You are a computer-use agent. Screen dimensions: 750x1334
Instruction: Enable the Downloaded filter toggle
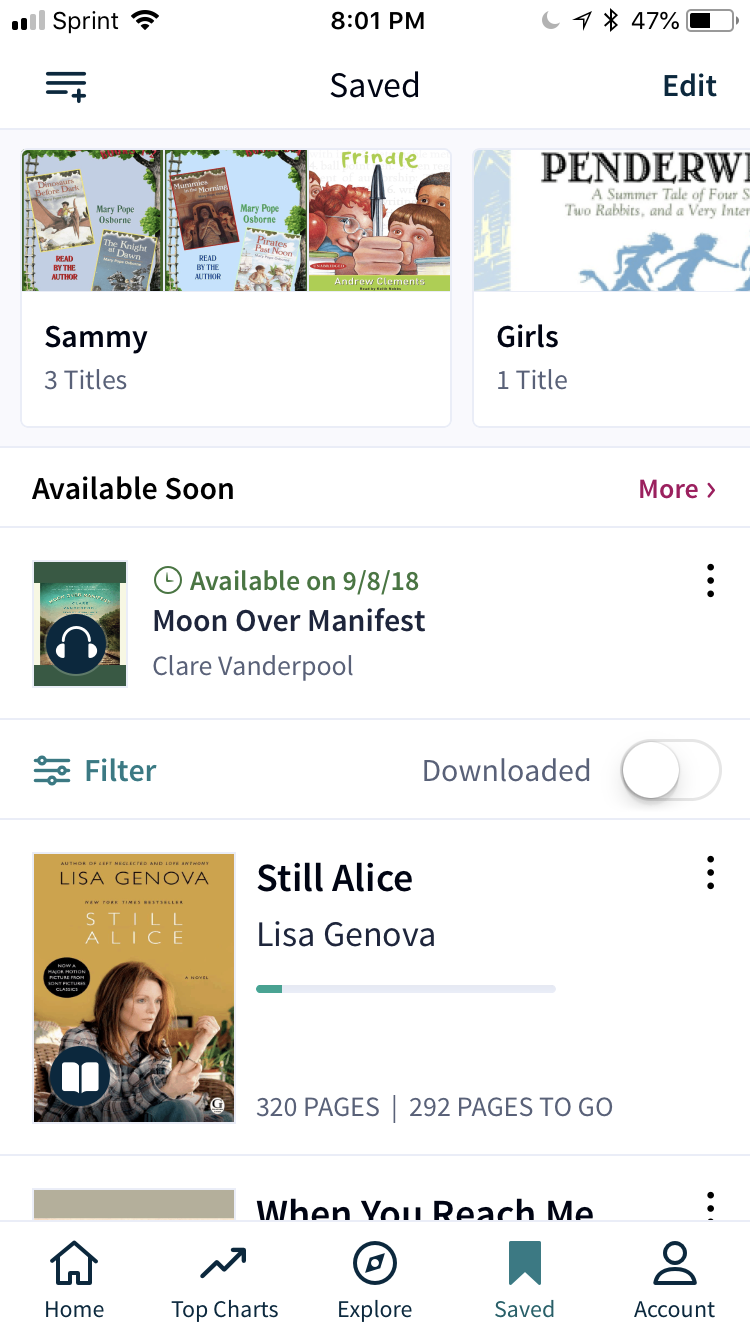pyautogui.click(x=670, y=770)
